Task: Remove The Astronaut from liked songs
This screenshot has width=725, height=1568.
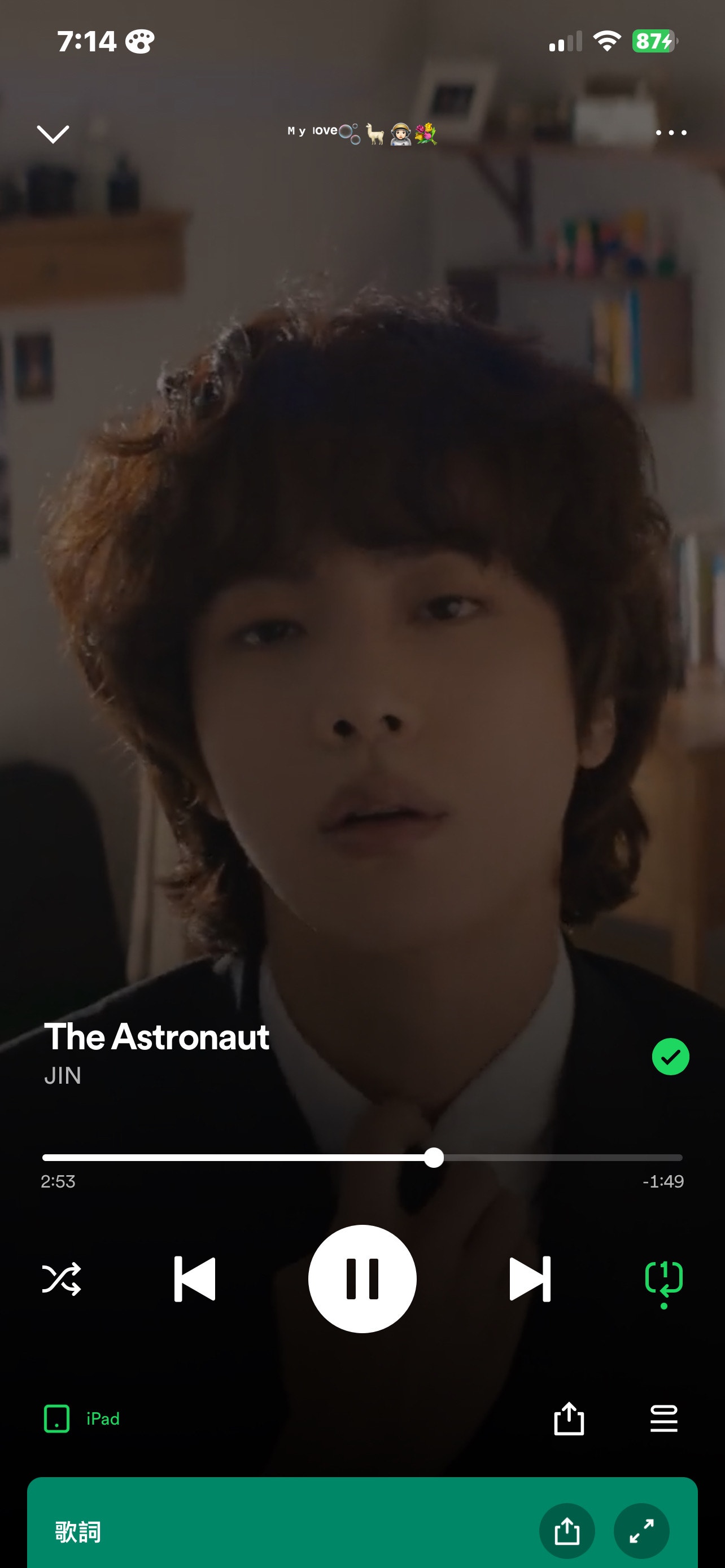Action: tap(670, 1057)
